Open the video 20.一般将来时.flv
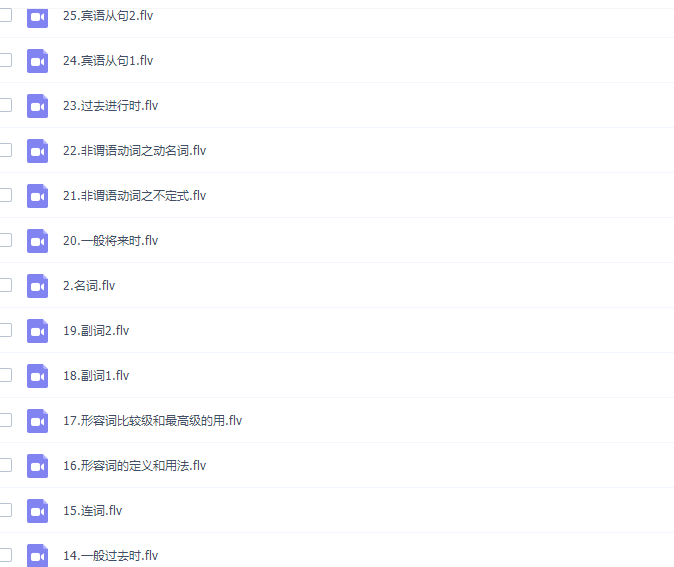This screenshot has width=674, height=567. coord(110,241)
